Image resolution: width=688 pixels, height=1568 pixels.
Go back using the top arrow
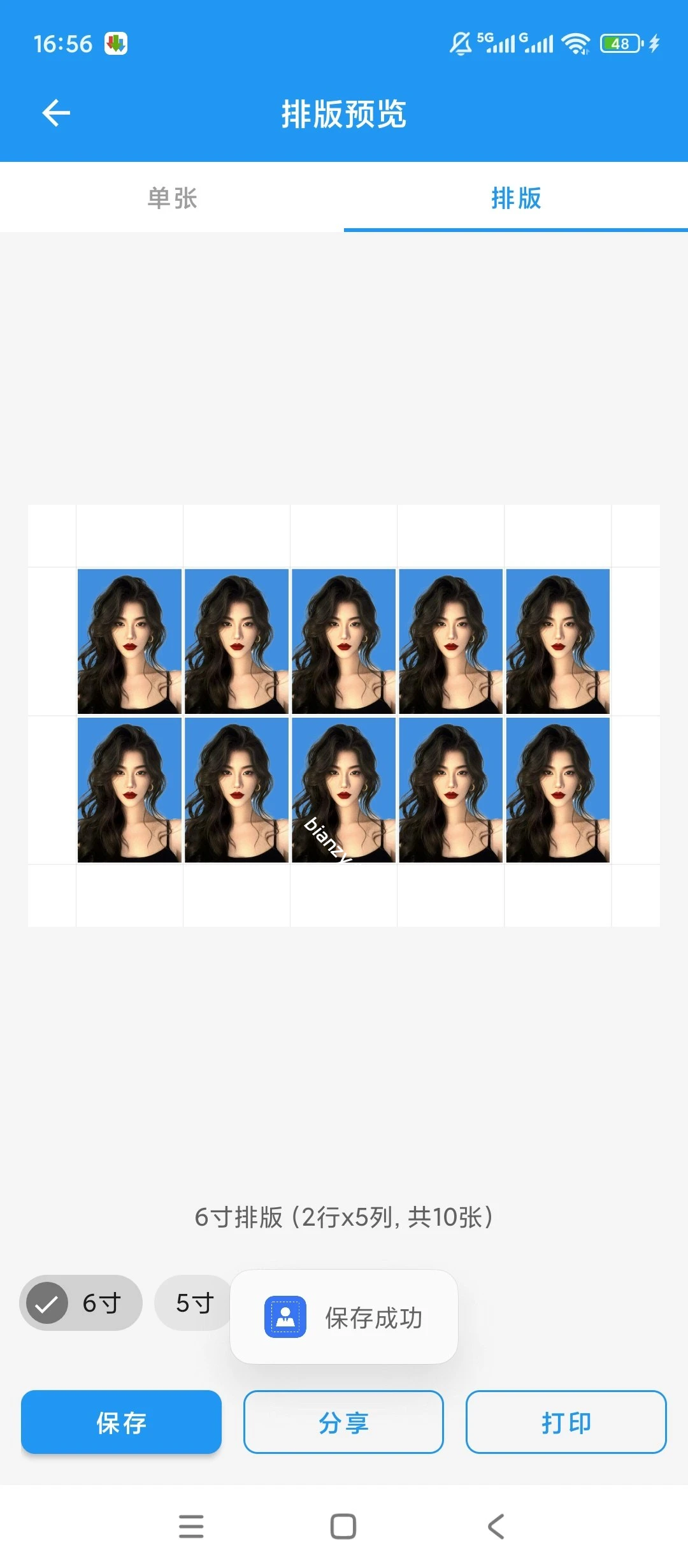tap(56, 113)
